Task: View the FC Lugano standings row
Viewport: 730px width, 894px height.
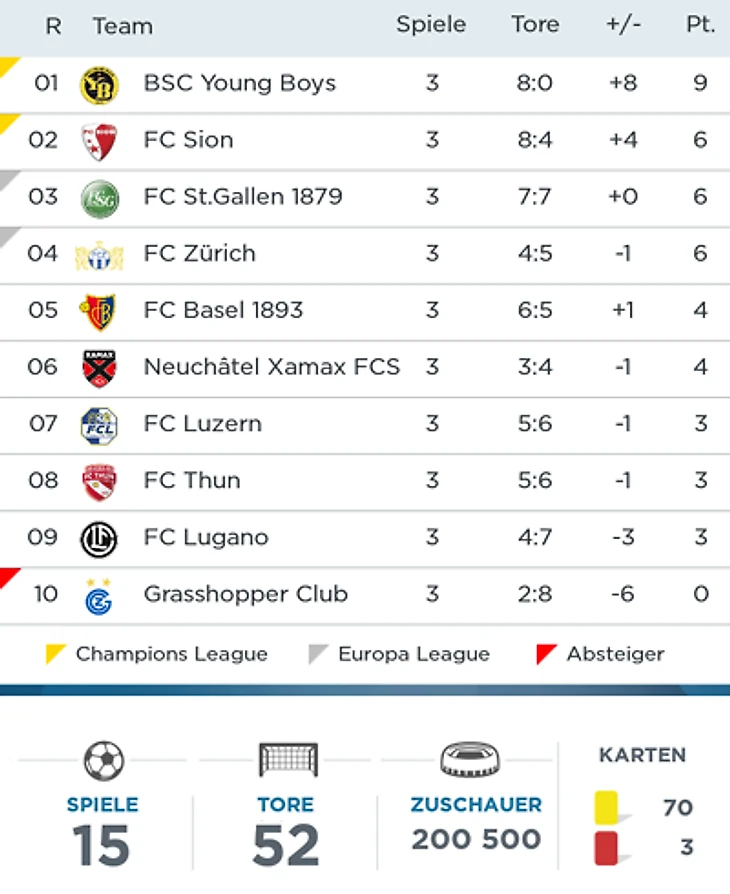Action: pyautogui.click(x=206, y=538)
